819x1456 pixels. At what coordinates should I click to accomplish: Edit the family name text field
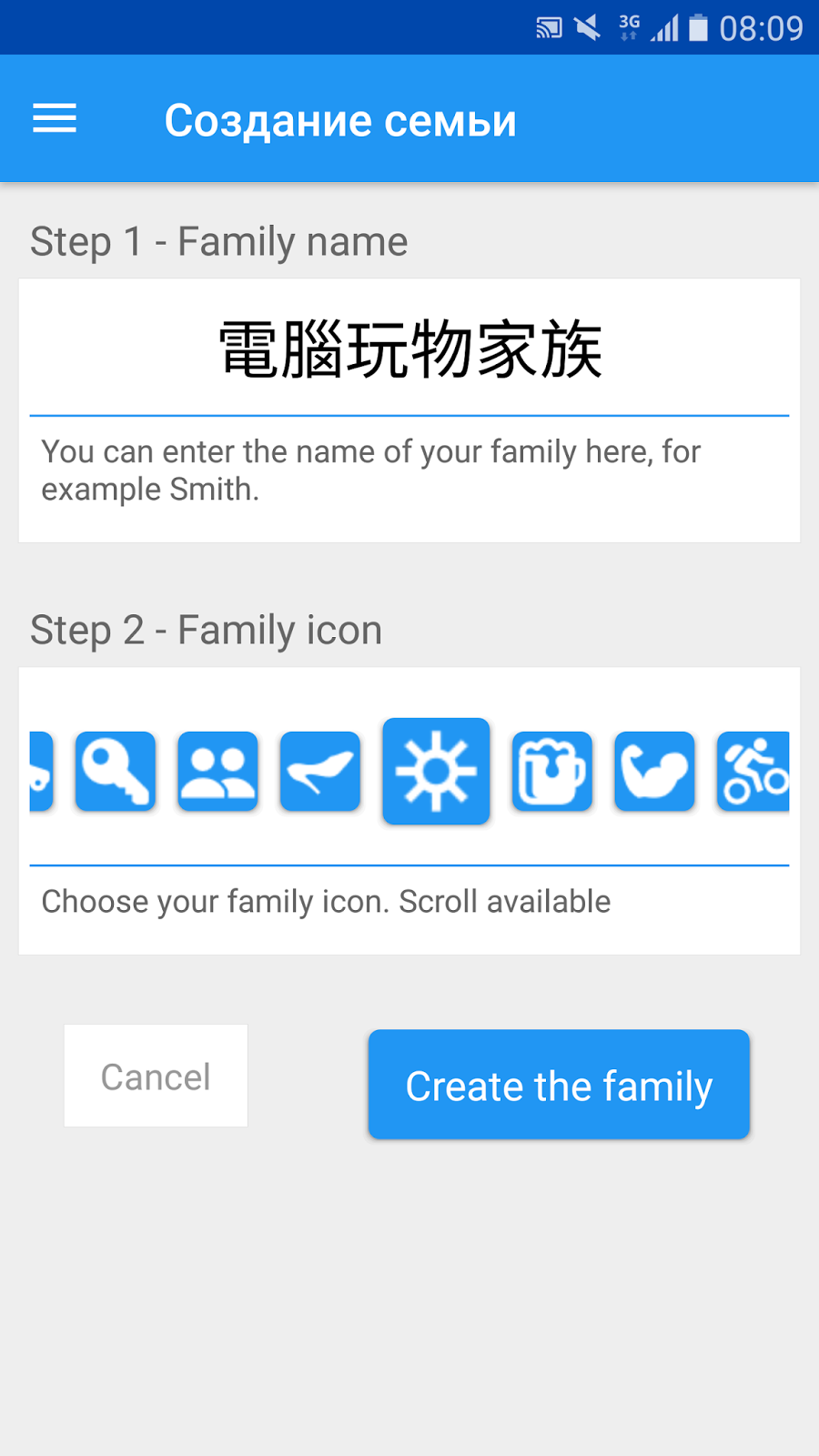(x=409, y=350)
